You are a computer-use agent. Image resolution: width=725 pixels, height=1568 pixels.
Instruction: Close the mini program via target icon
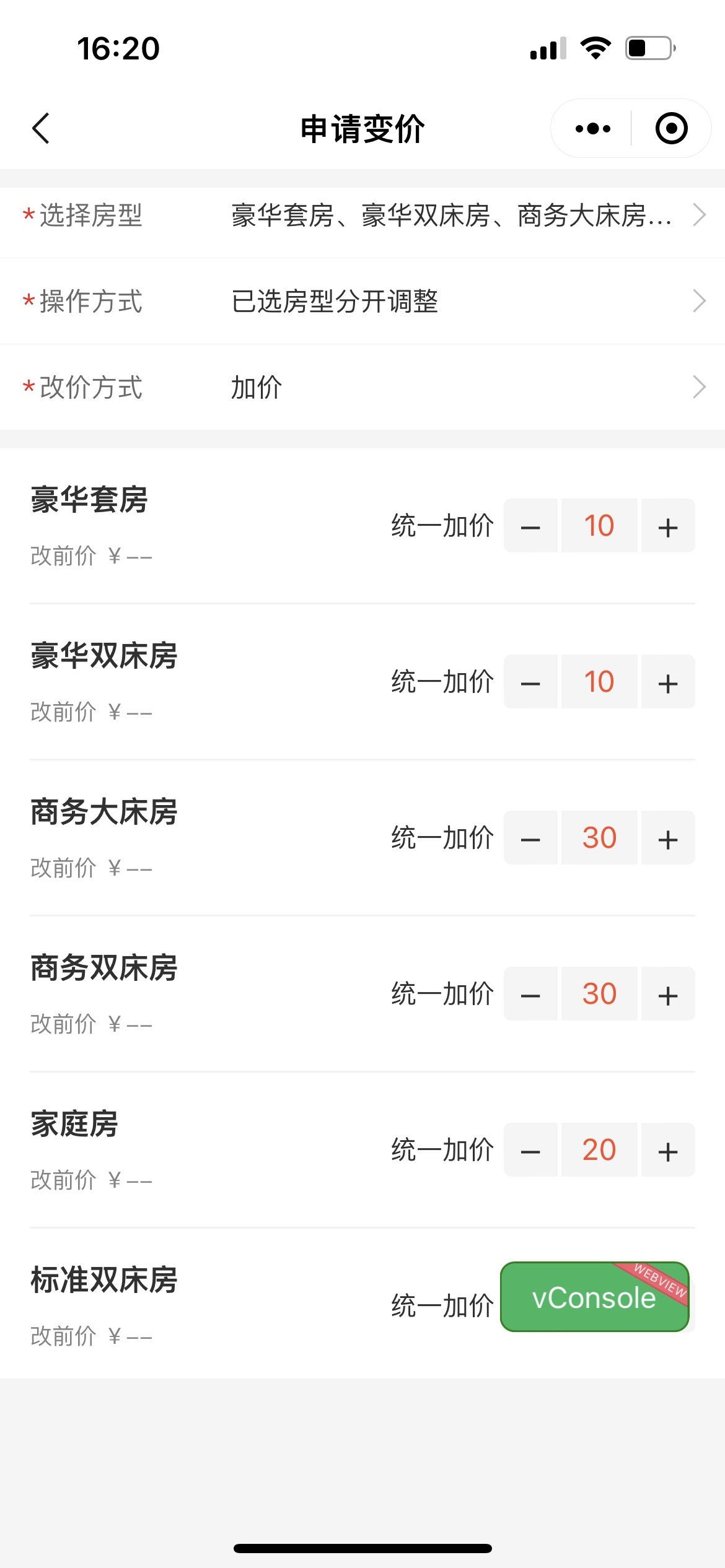[672, 129]
